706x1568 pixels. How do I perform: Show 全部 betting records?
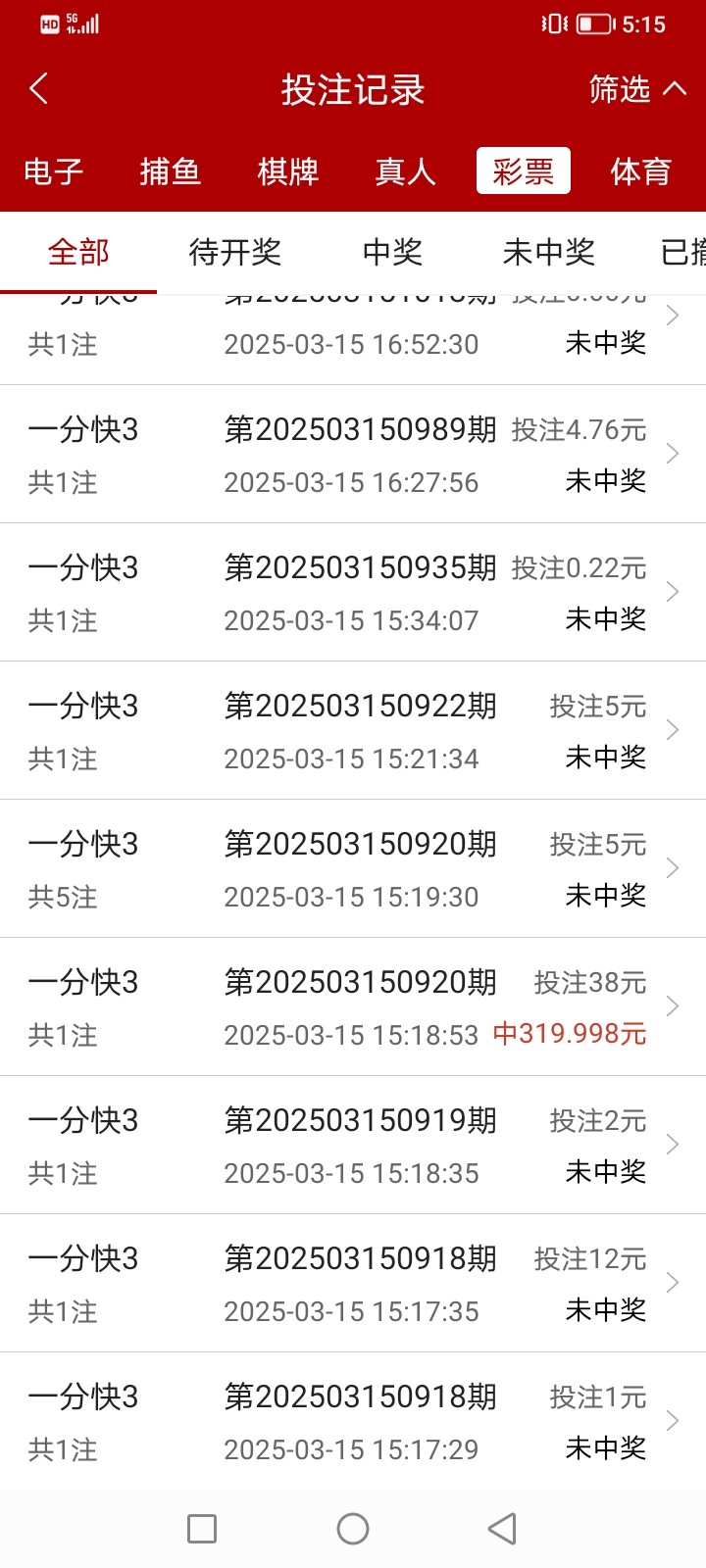pos(78,252)
